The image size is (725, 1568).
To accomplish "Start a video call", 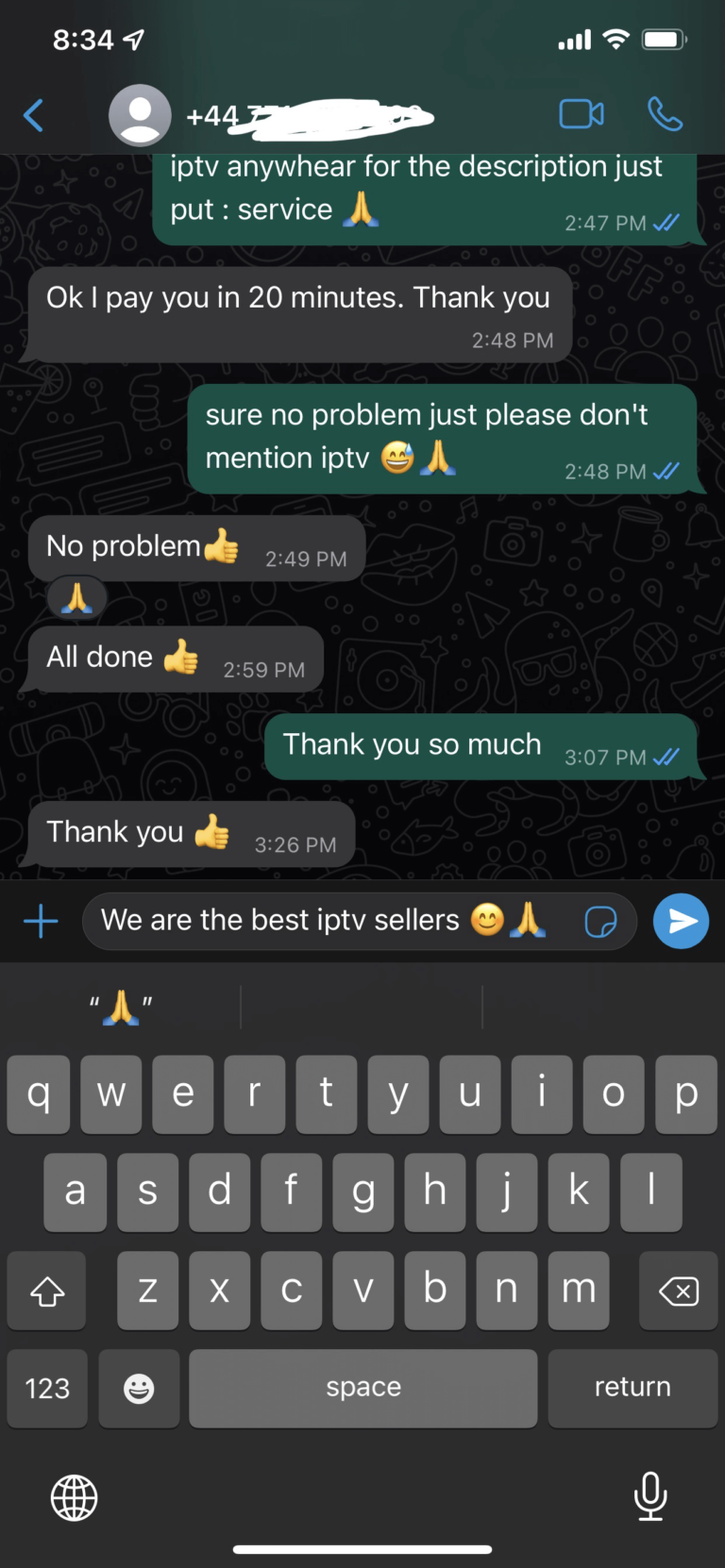I will [582, 115].
